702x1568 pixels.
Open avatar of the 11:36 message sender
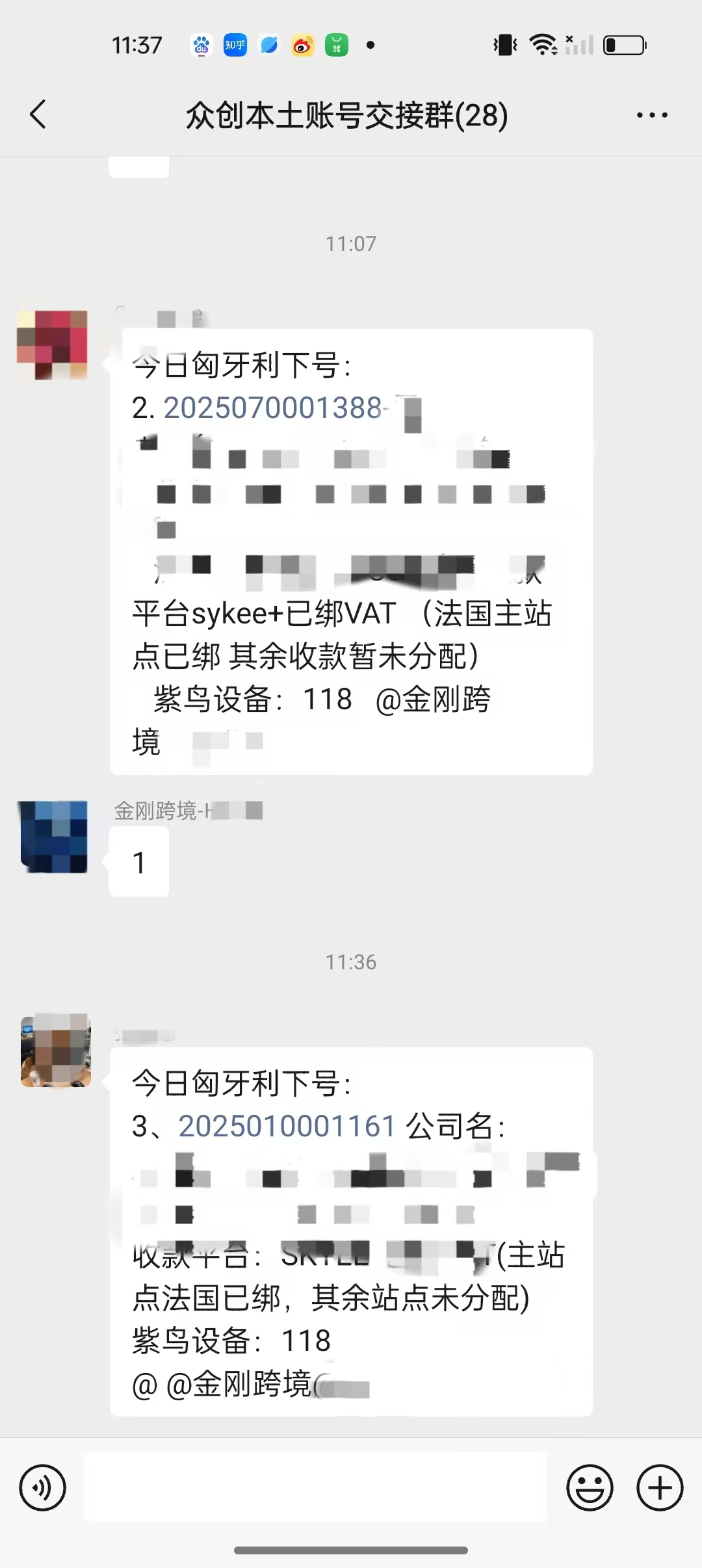pos(56,1050)
